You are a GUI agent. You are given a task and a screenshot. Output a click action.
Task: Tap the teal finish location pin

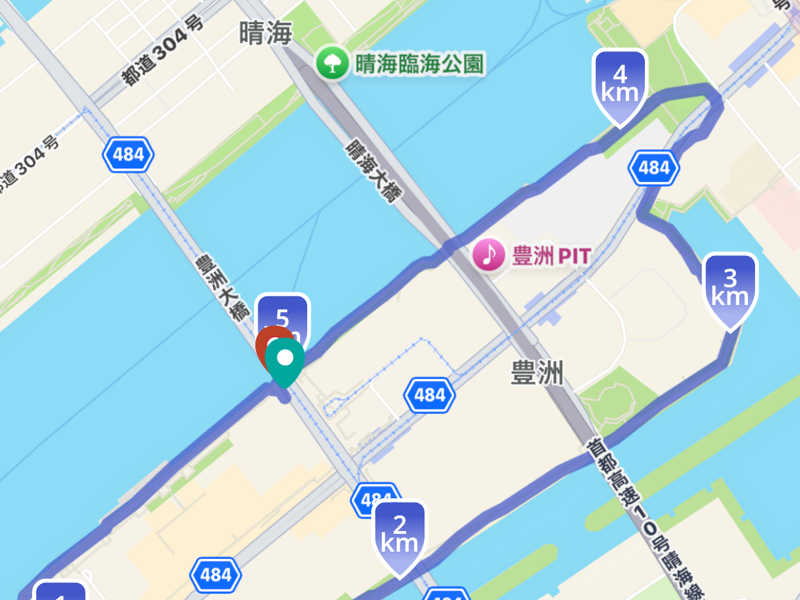[x=286, y=361]
